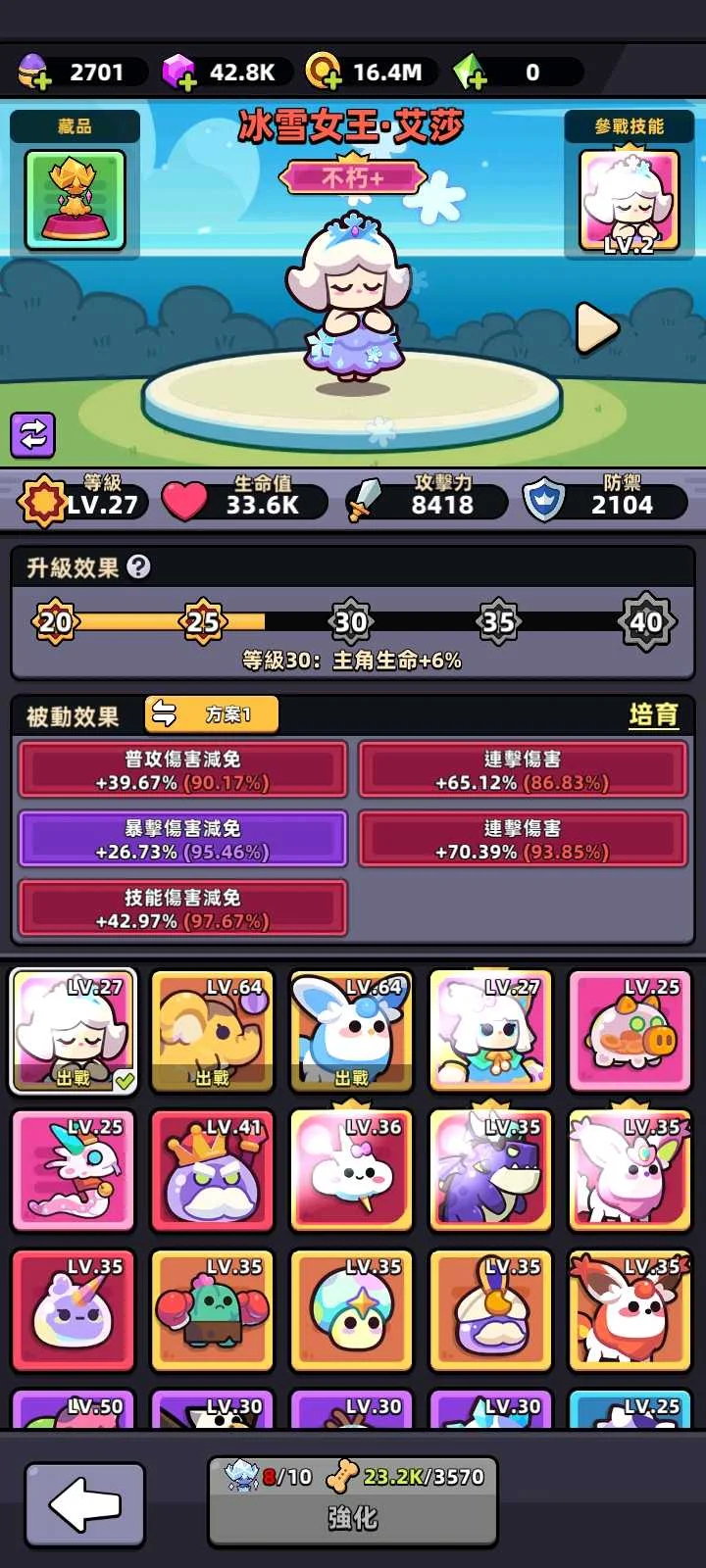Screen dimensions: 706x1568
Task: Switch passive effect plan 方案1
Action: [212, 714]
